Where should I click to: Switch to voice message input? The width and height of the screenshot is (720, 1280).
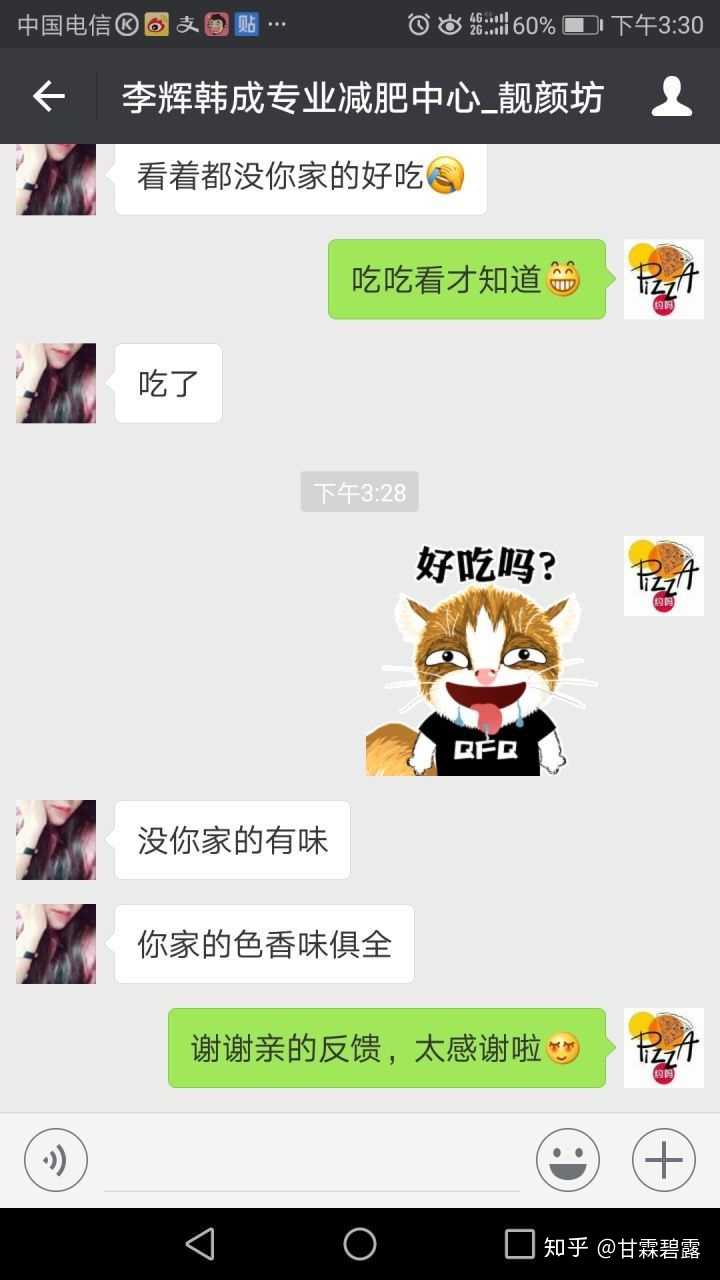tap(56, 1160)
